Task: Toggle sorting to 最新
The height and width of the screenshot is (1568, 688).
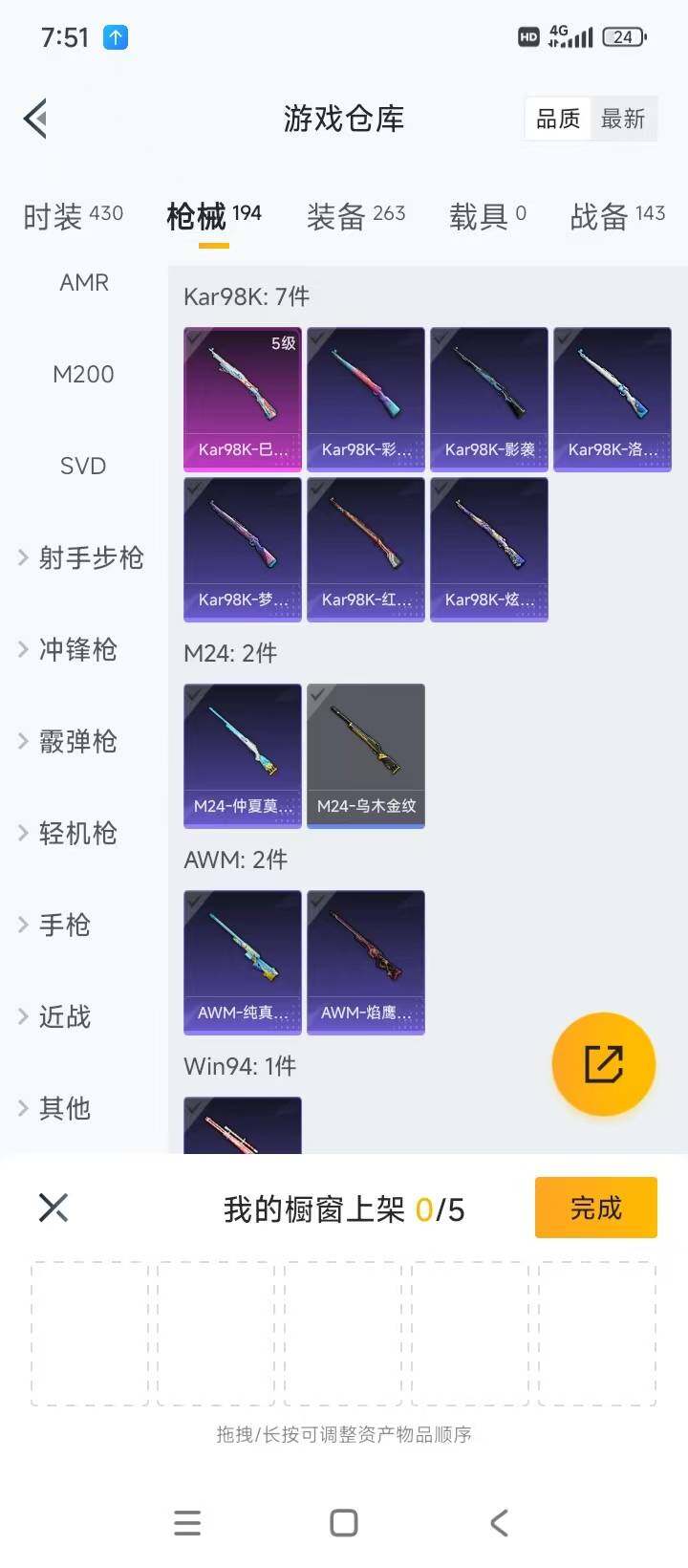Action: 625,118
